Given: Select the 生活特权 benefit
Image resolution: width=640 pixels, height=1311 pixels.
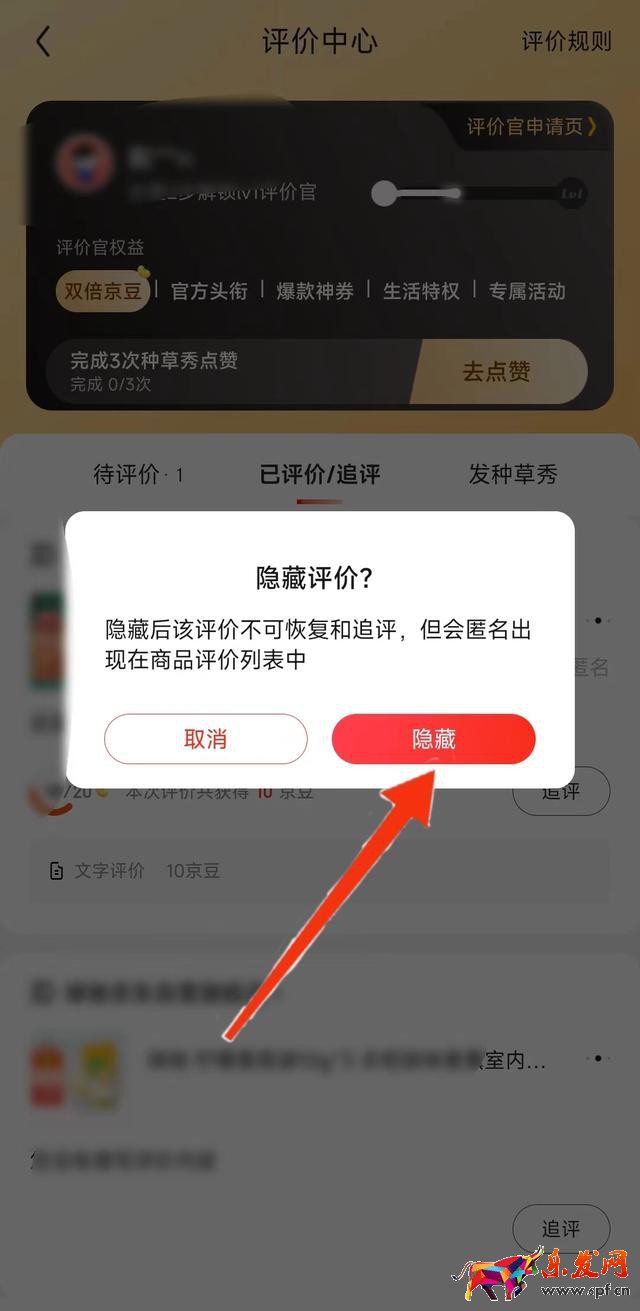Looking at the screenshot, I should click(421, 291).
